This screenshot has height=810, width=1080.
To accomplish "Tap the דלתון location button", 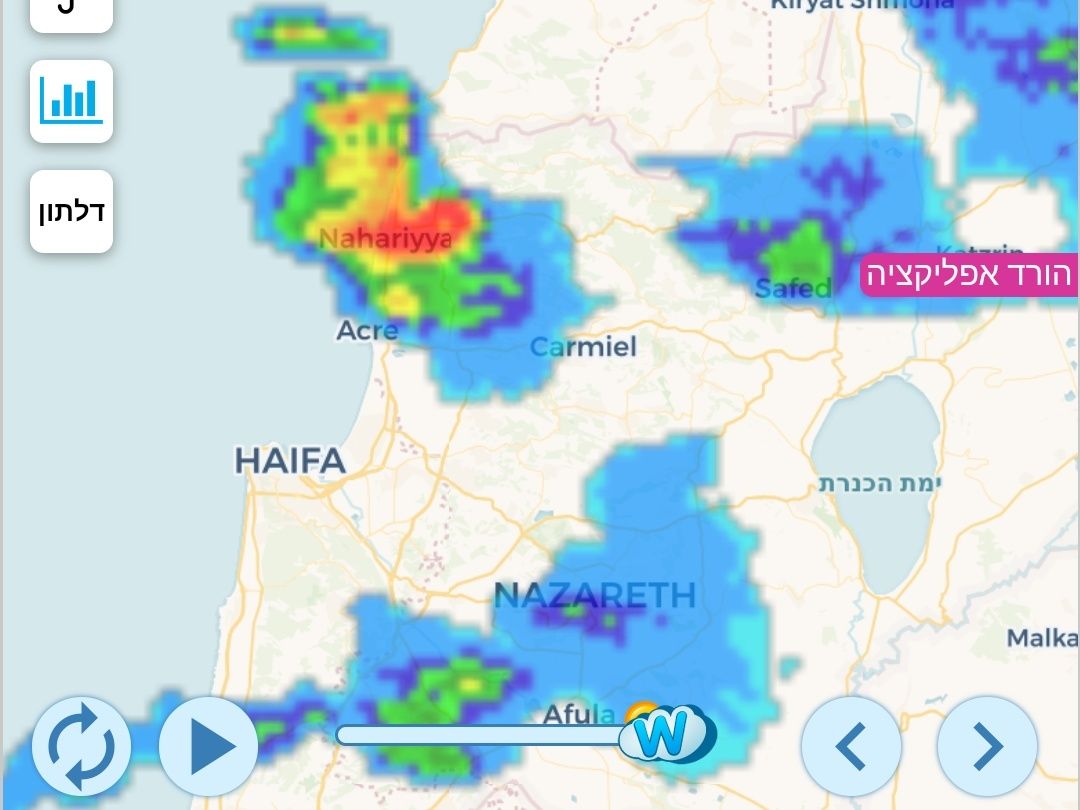I will tap(71, 211).
